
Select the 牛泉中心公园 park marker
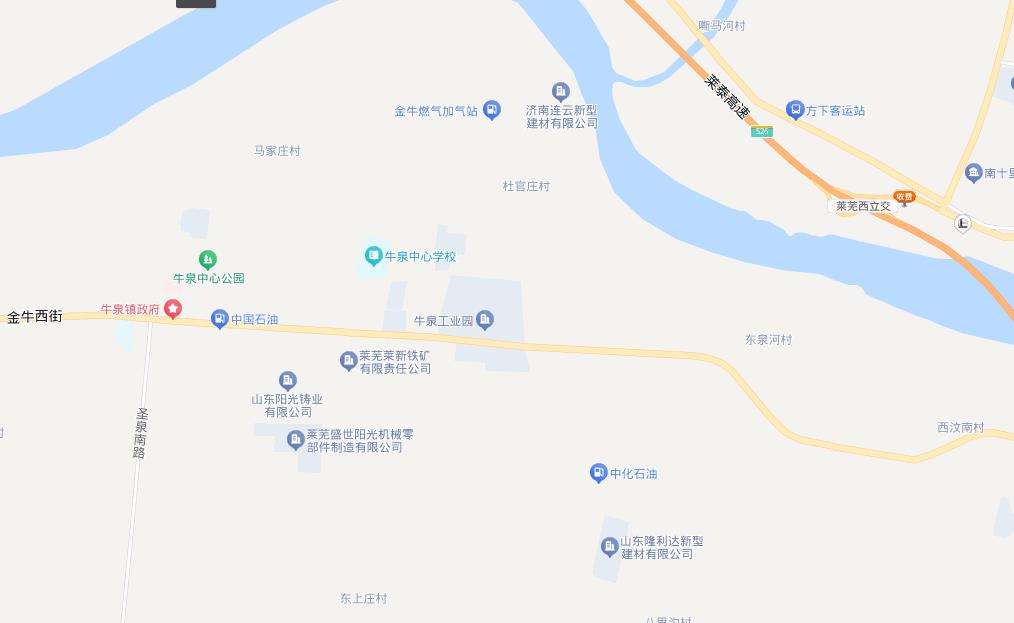point(207,260)
